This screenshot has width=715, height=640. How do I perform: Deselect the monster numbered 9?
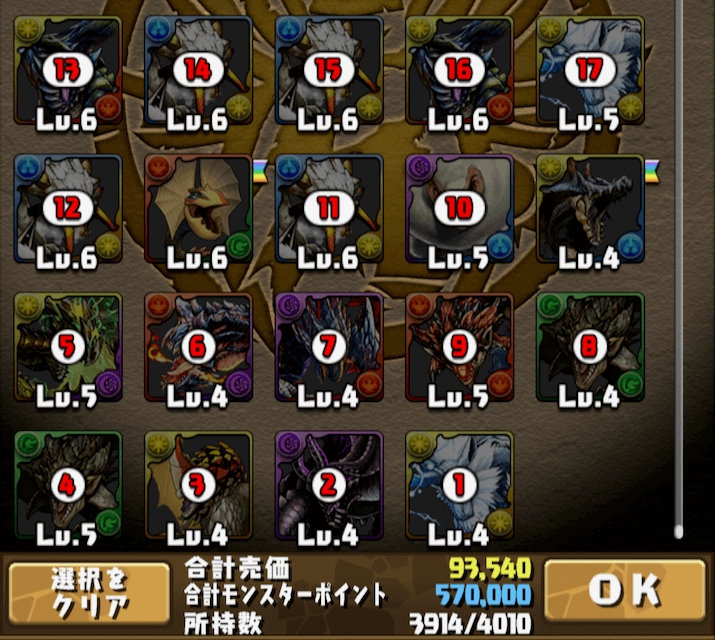[460, 347]
